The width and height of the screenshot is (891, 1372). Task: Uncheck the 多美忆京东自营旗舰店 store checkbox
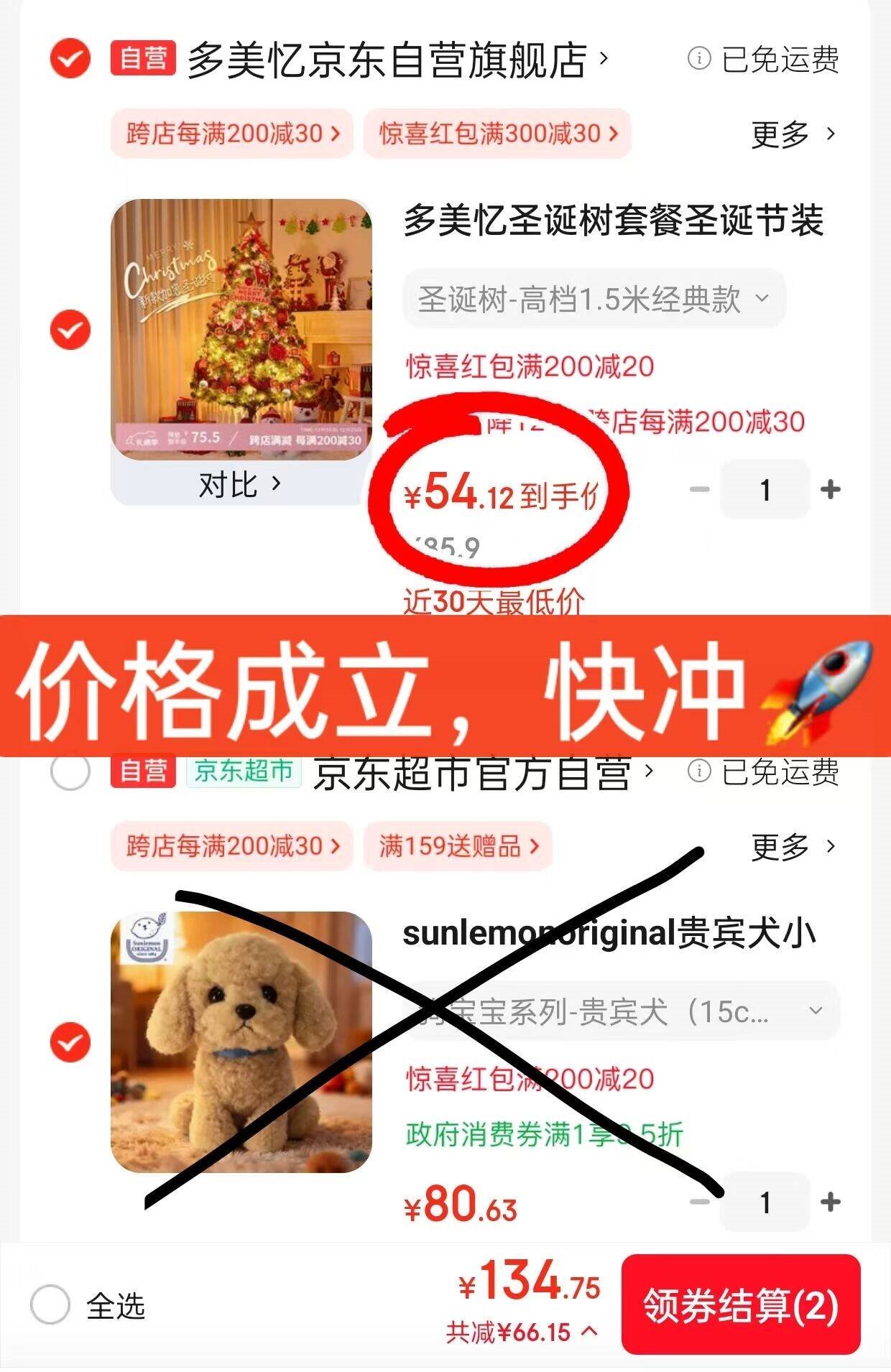point(70,59)
